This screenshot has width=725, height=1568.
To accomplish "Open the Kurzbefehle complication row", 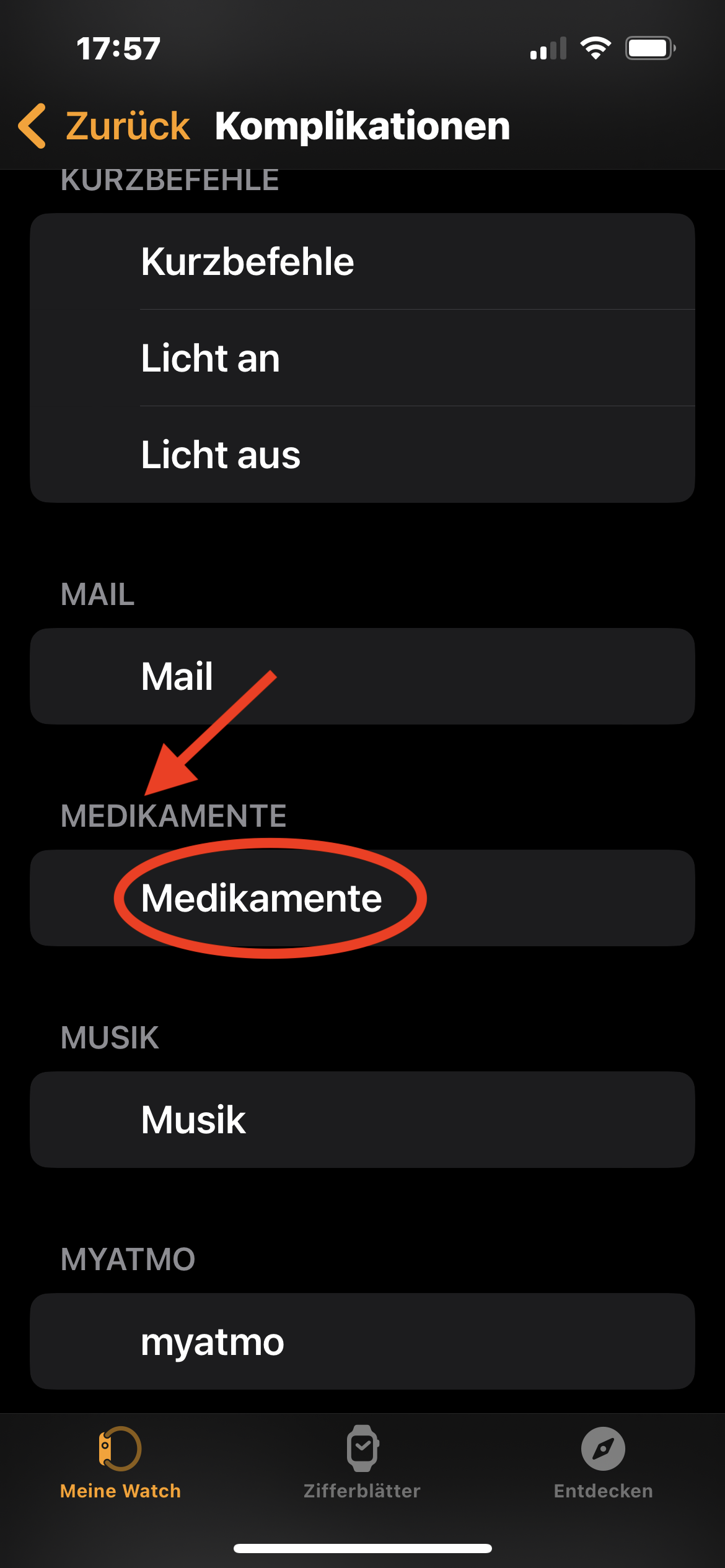I will [362, 261].
